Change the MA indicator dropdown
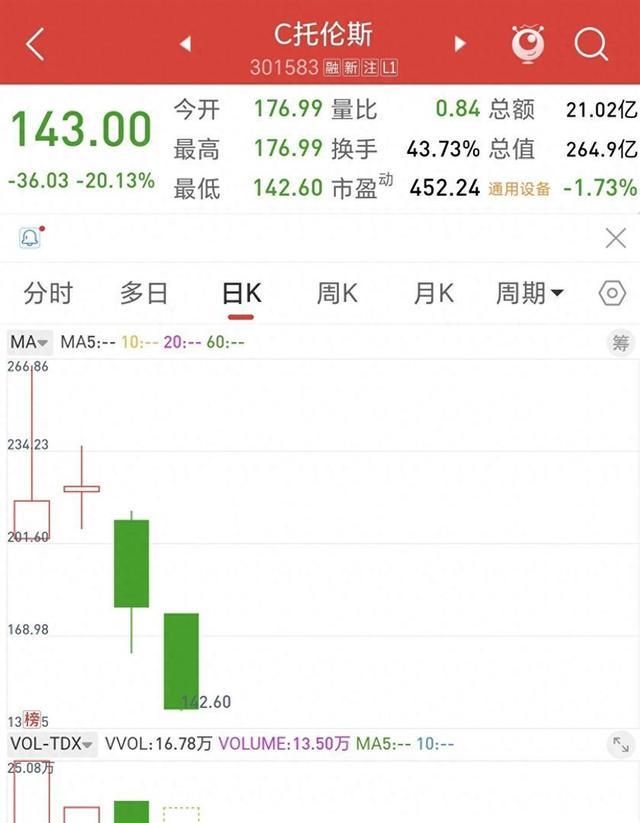Screen dimensions: 640x823 click(29, 342)
